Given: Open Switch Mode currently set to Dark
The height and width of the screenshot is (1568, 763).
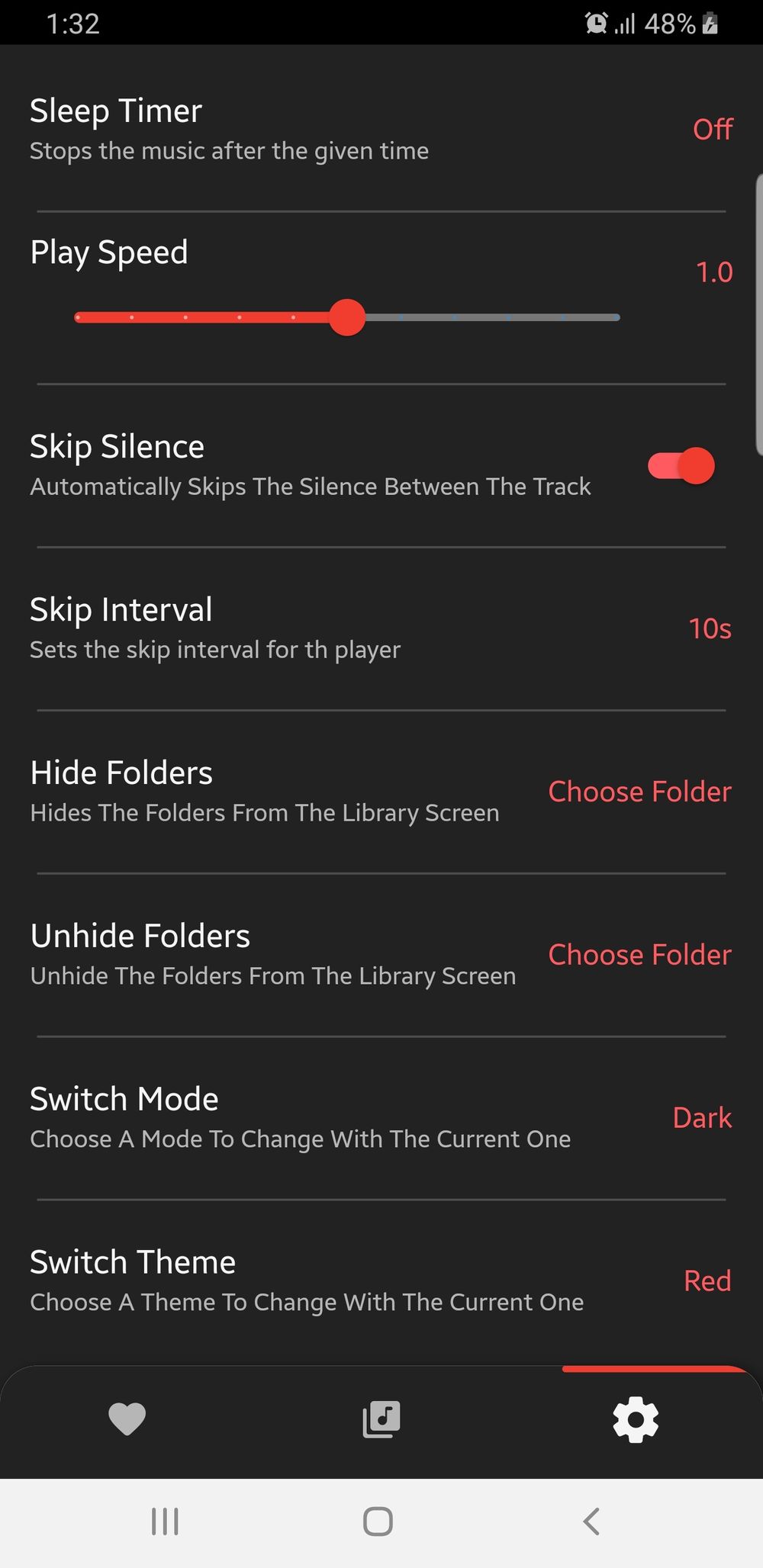Looking at the screenshot, I should (701, 1118).
